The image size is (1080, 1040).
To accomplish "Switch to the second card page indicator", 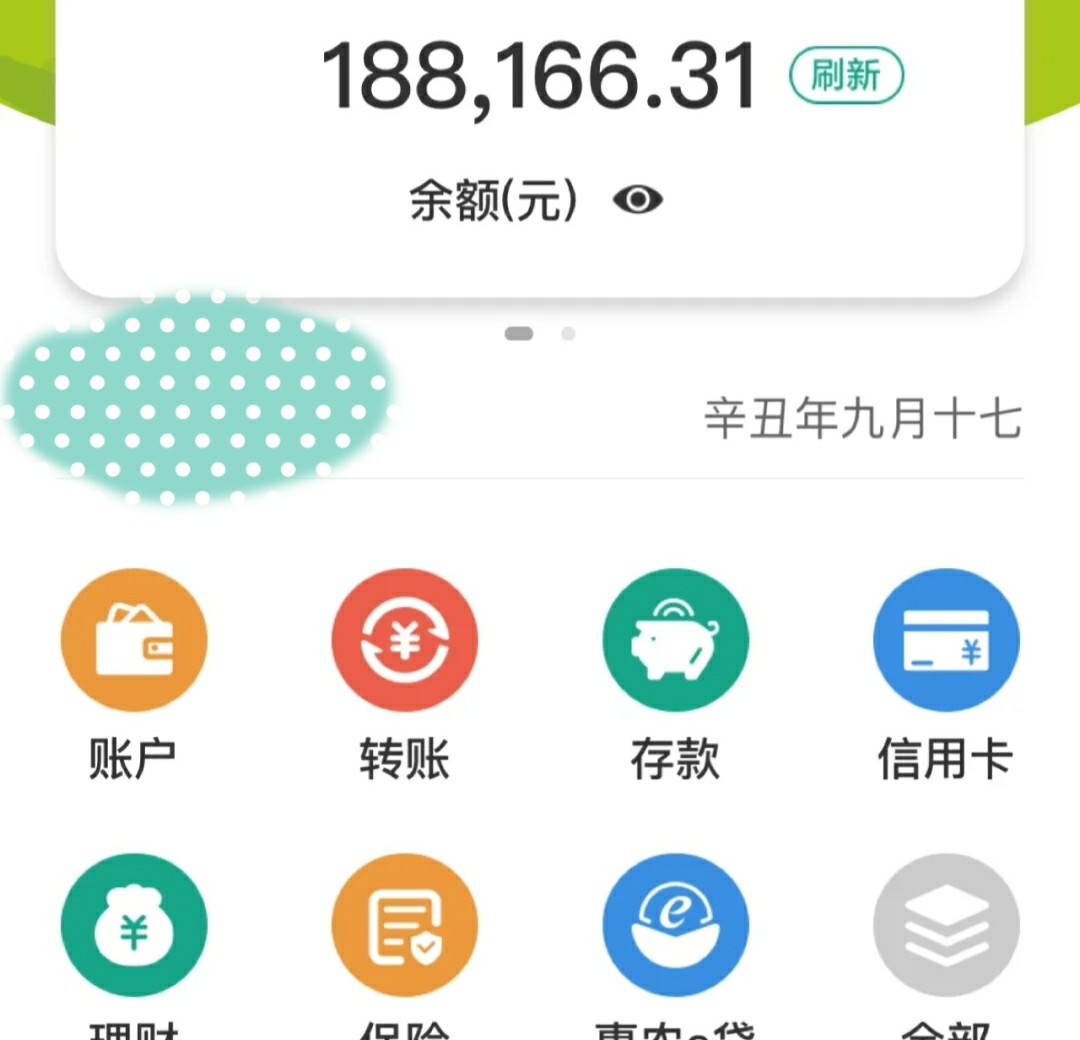I will click(568, 334).
